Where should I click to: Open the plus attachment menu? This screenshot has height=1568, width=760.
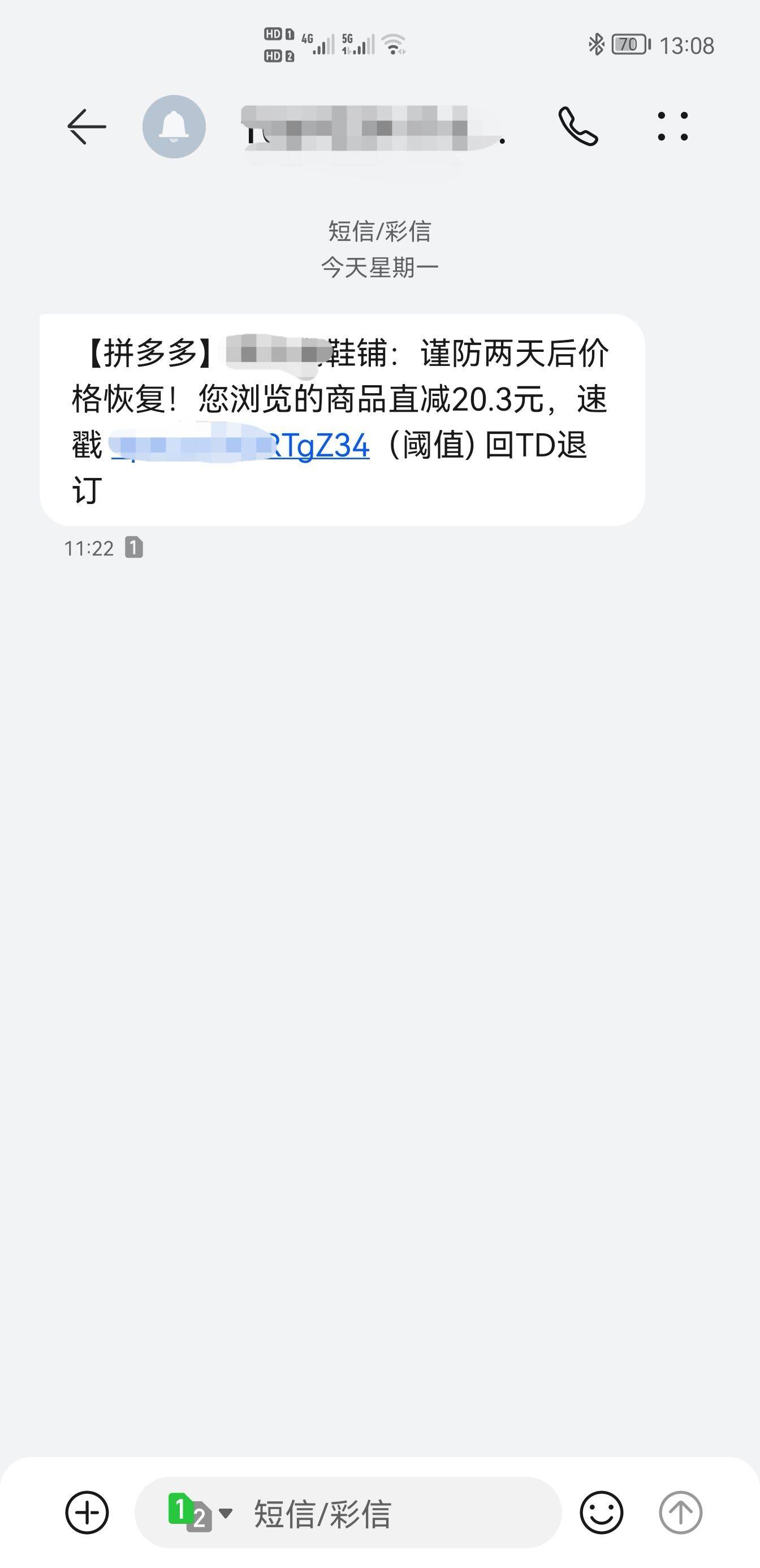(x=87, y=1513)
